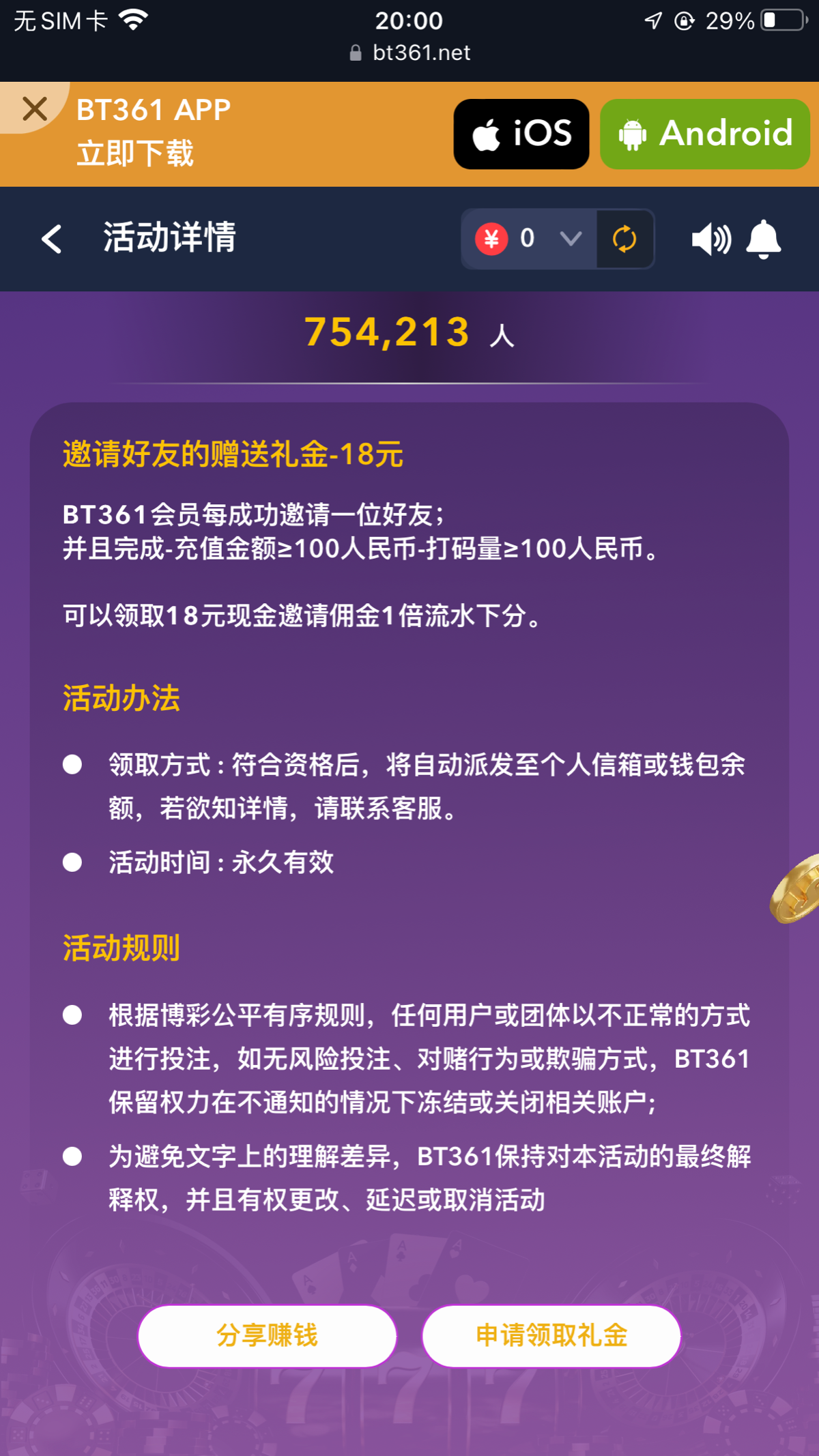Mute the sound icon
This screenshot has width=819, height=1456.
tap(710, 239)
